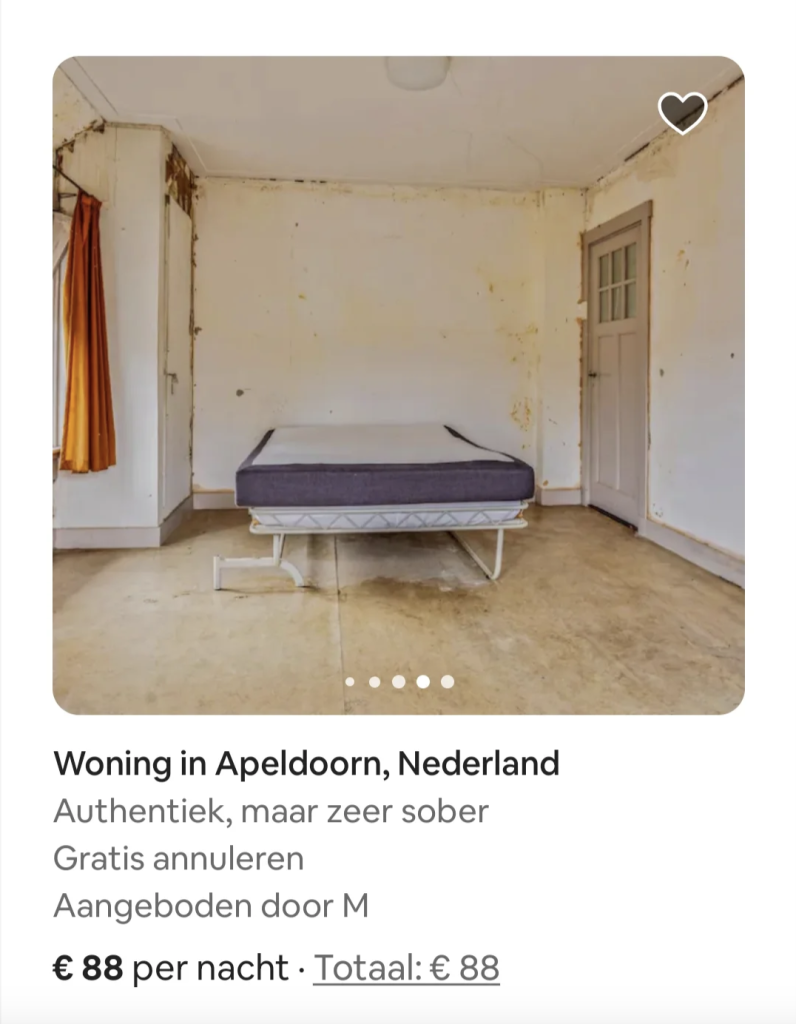Save the Apeldoorn listing with the heart icon
This screenshot has width=796, height=1024.
[682, 112]
